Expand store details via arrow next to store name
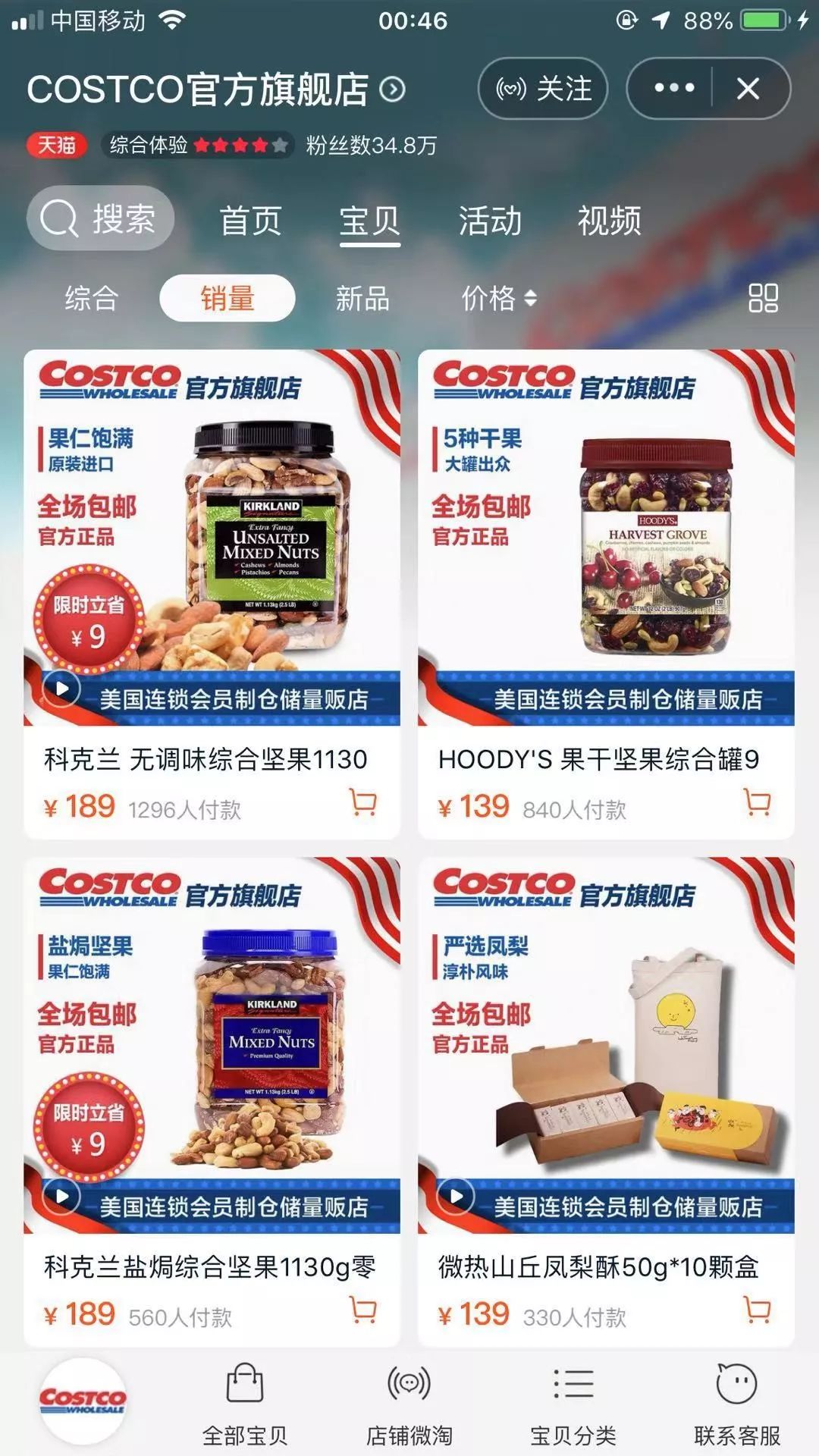819x1456 pixels. [x=391, y=89]
